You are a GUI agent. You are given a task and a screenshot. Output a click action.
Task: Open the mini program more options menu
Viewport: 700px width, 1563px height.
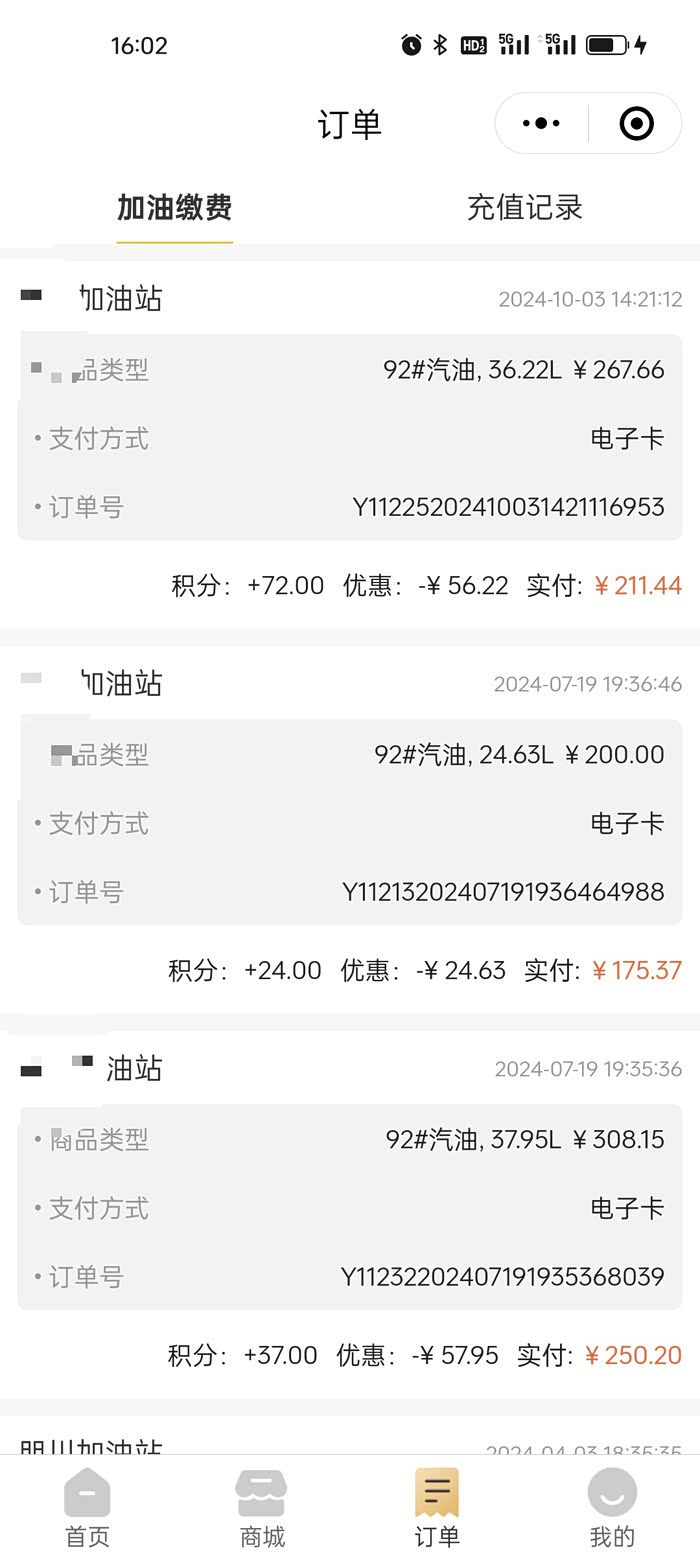541,124
